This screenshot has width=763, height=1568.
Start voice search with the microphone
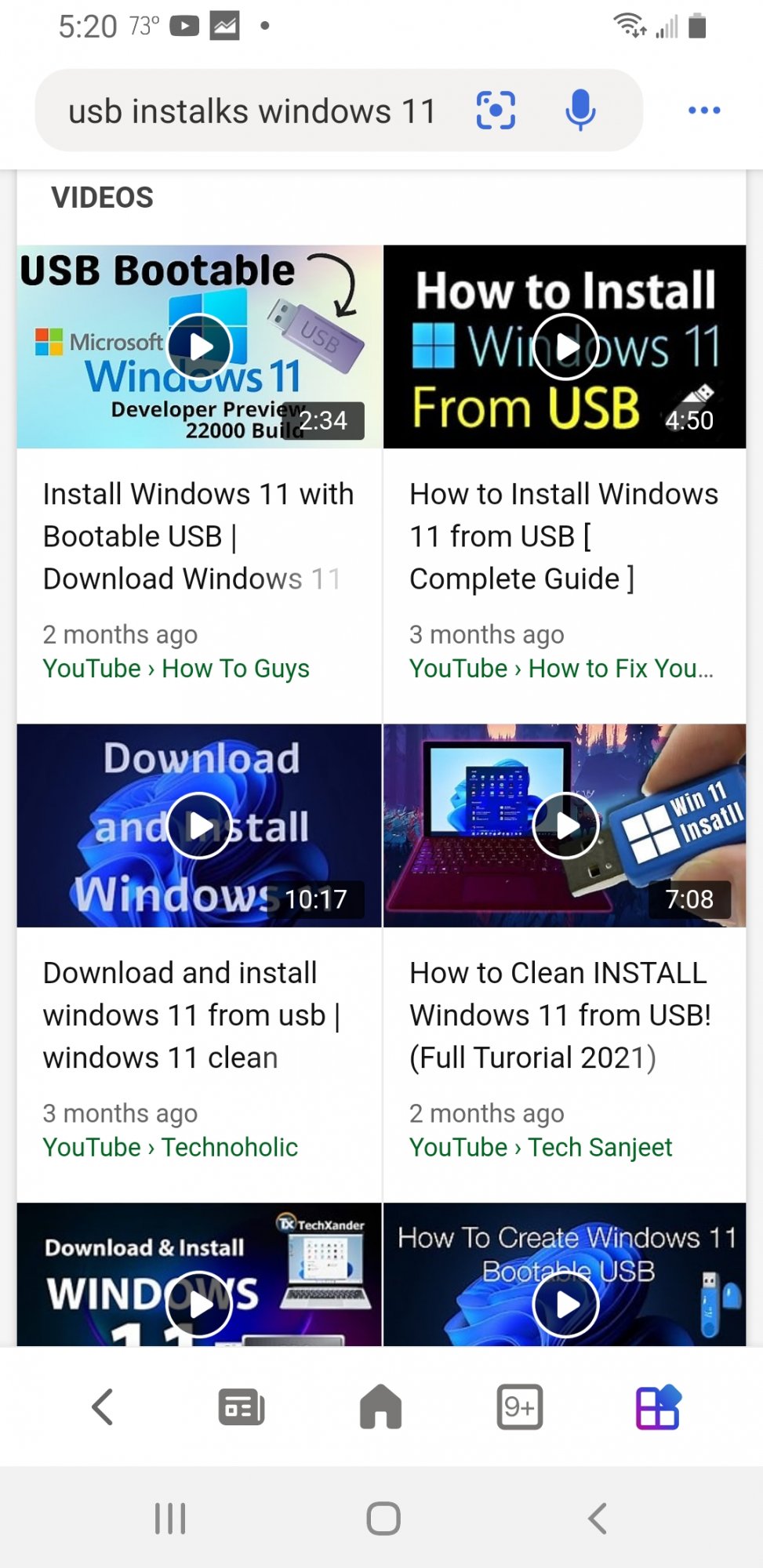tap(580, 110)
